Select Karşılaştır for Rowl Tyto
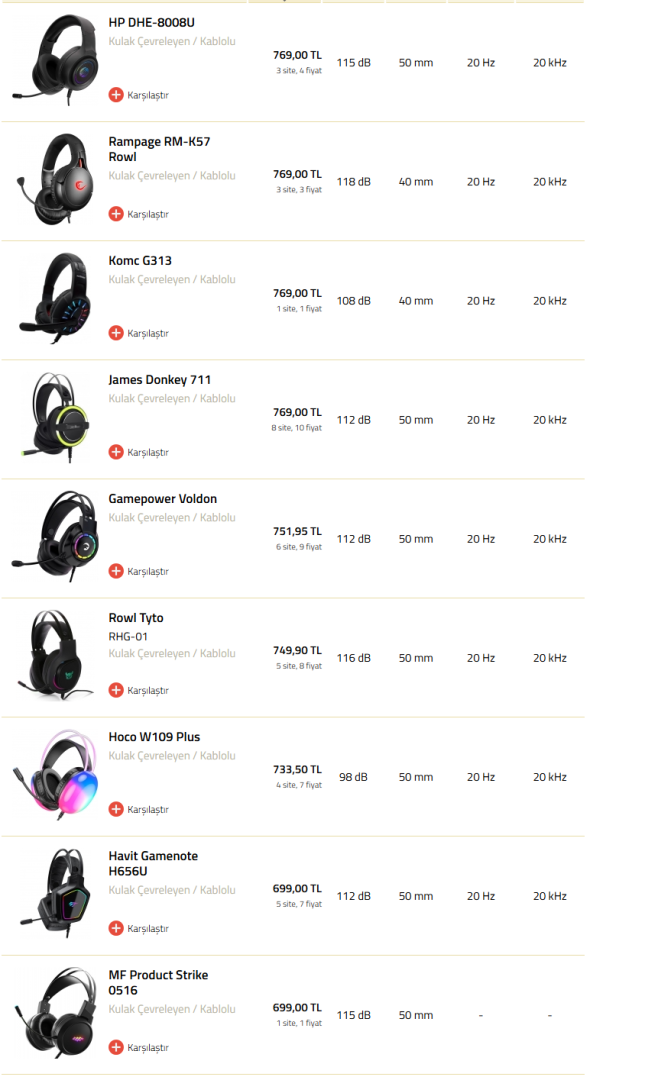Viewport: 645px width, 1080px height. coord(139,690)
